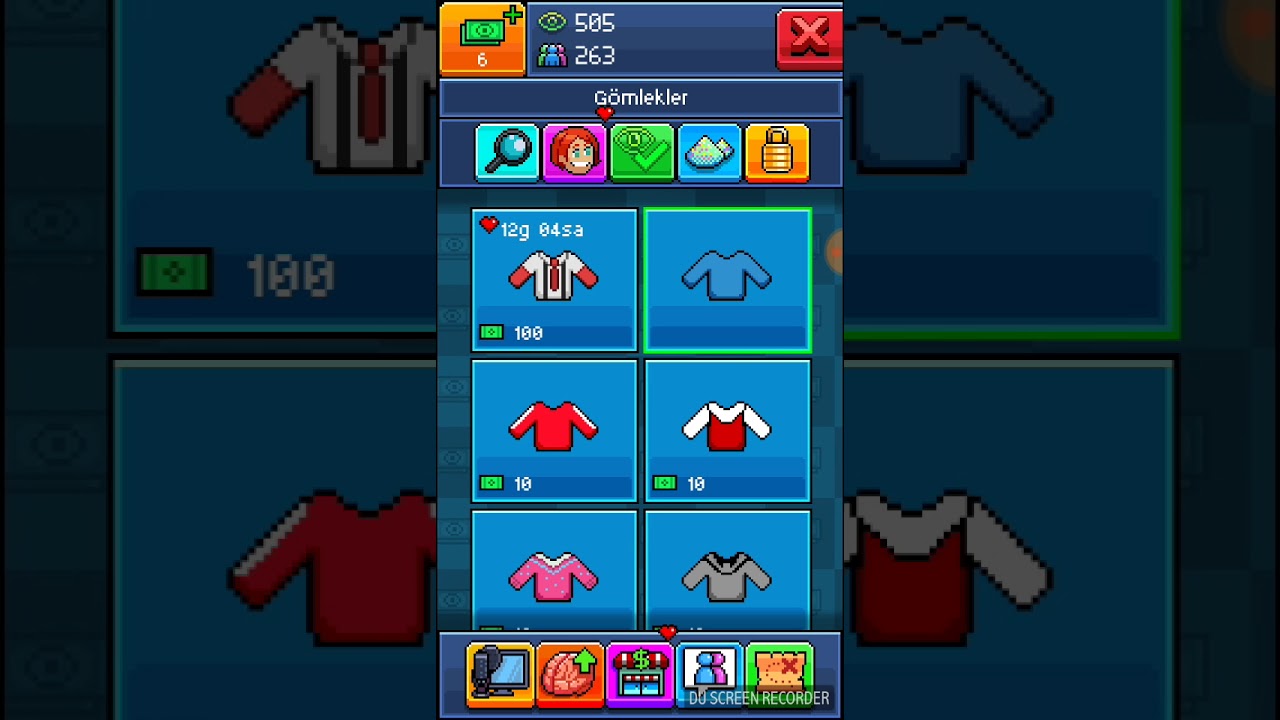The width and height of the screenshot is (1280, 720).
Task: Pick the red shirt with white stripes
Action: (554, 430)
